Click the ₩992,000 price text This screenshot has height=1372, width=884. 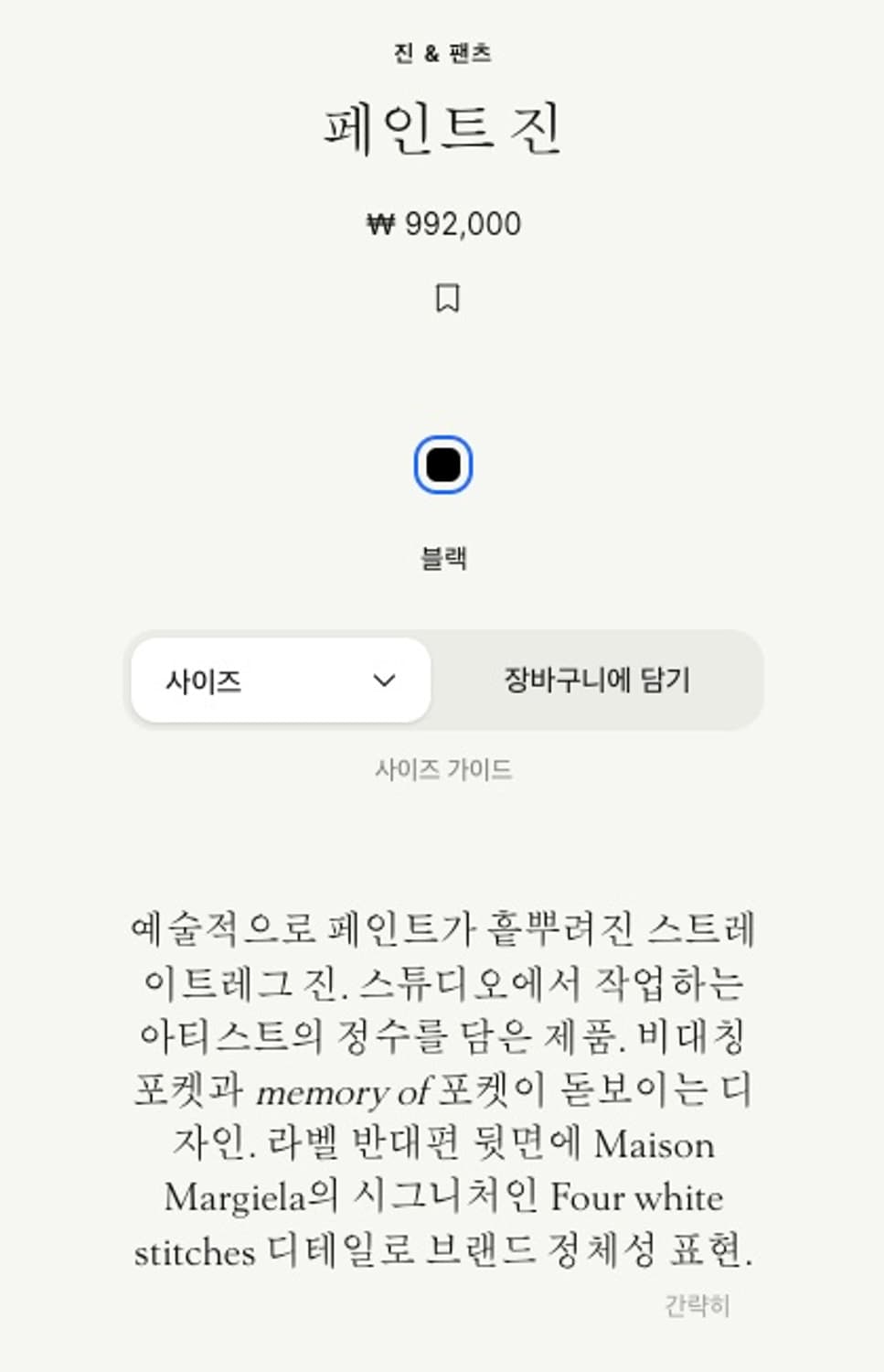(442, 222)
